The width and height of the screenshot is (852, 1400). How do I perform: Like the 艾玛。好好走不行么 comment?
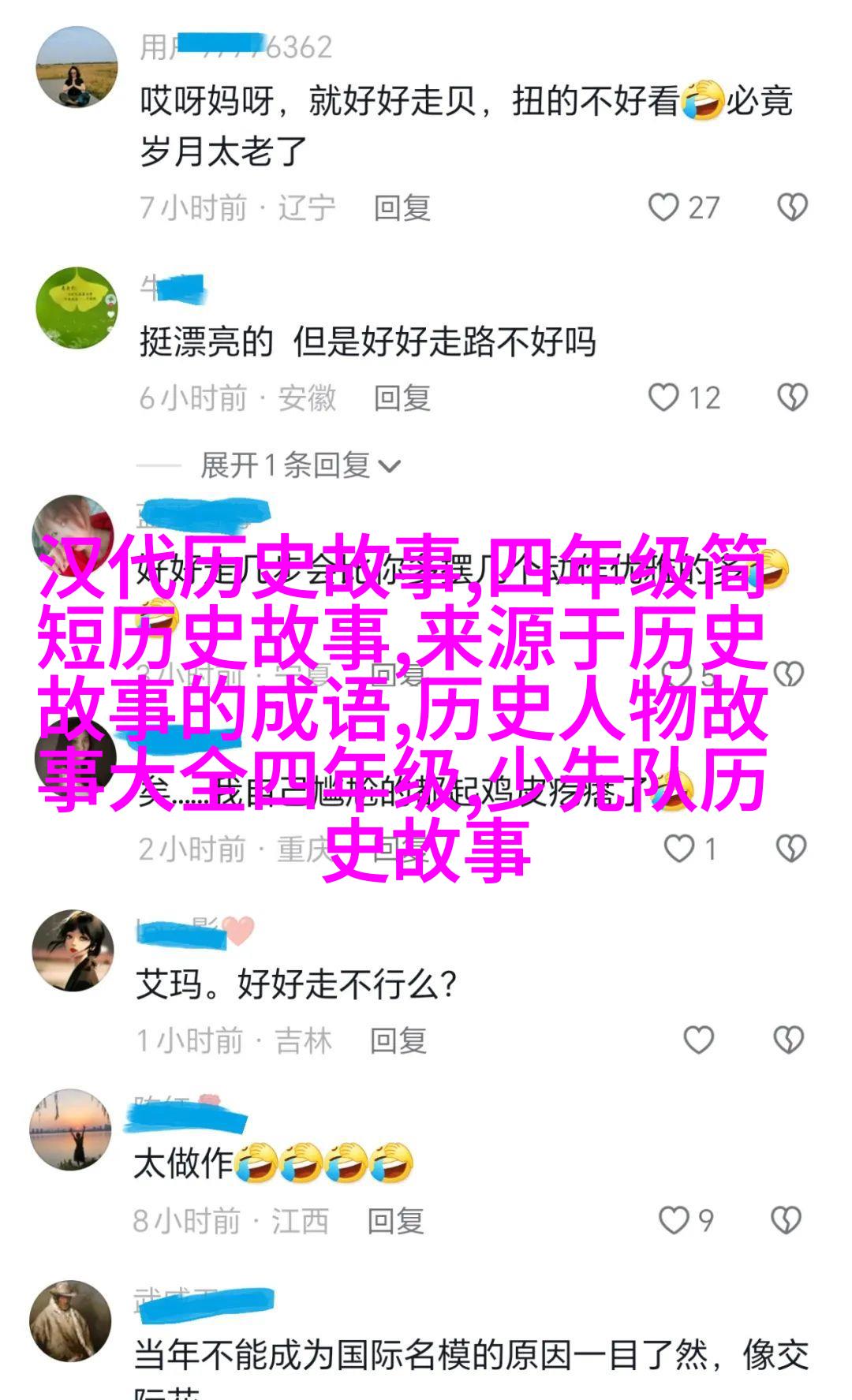698,1040
